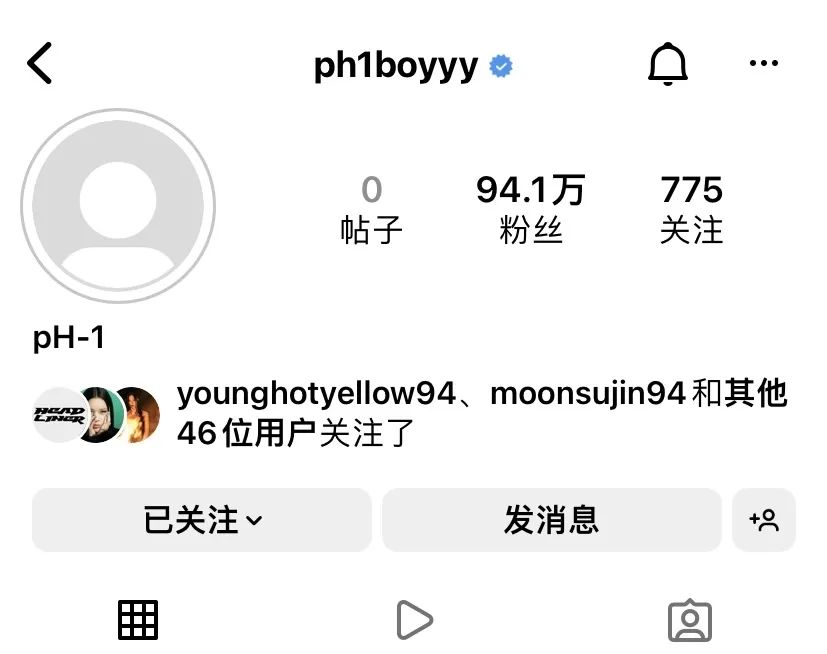Open the notifications bell for ph1boyyy

point(668,66)
